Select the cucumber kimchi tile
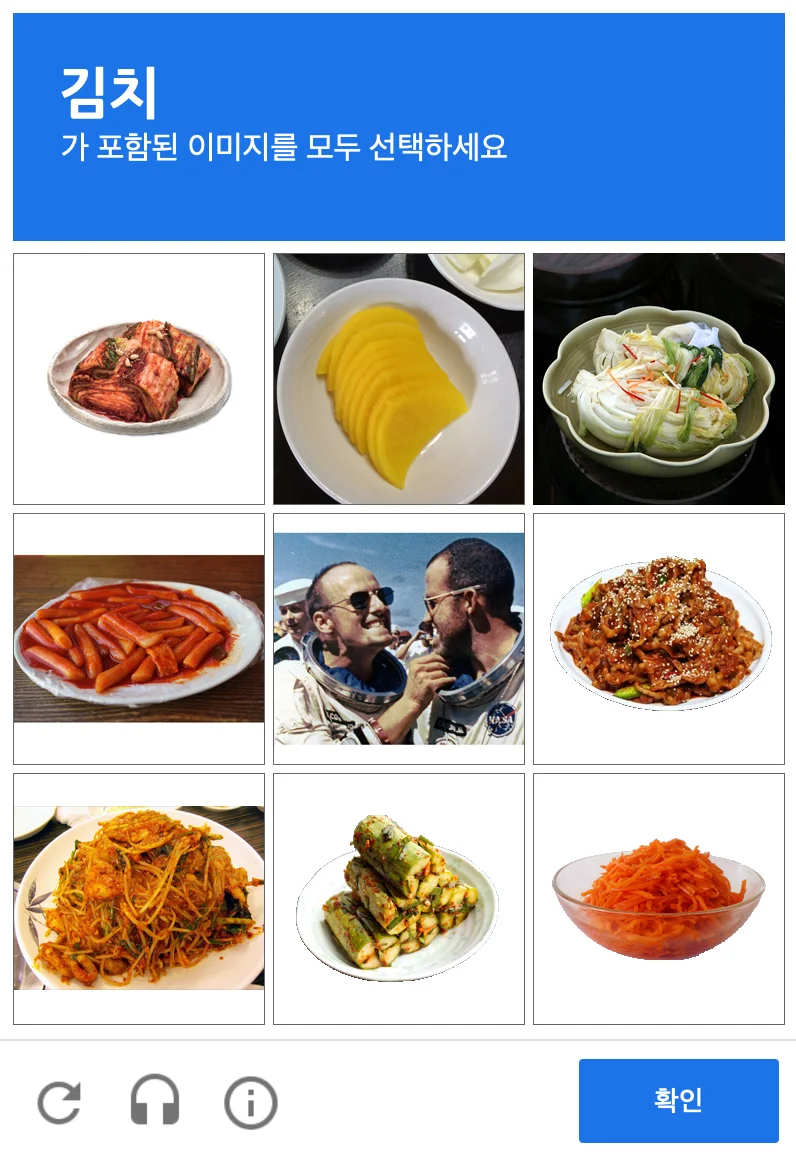This screenshot has height=1159, width=796. 398,898
